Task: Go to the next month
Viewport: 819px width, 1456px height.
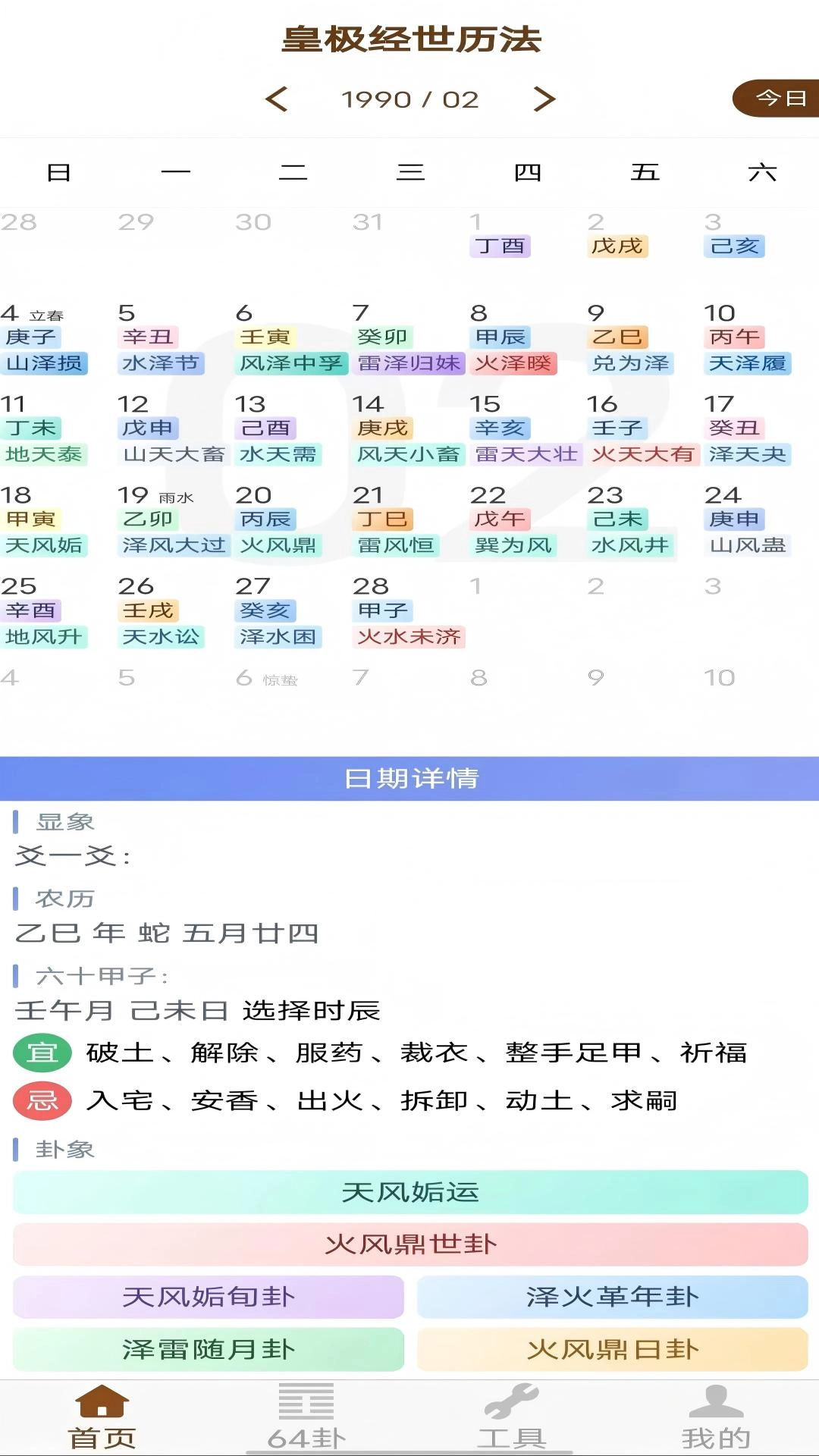Action: pyautogui.click(x=544, y=99)
